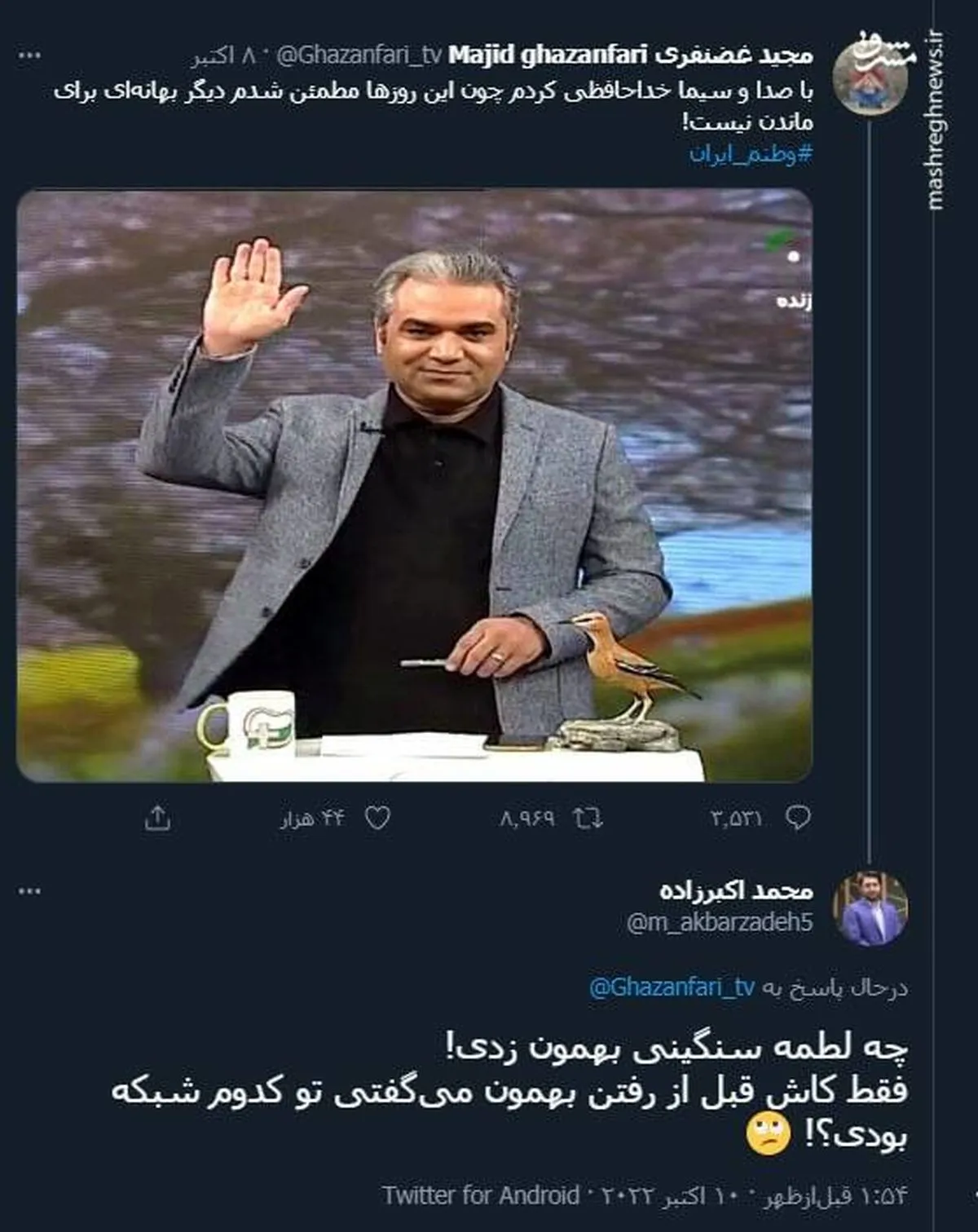Share Majid Ghazanfari's tweet
This screenshot has width=978, height=1232.
157,818
